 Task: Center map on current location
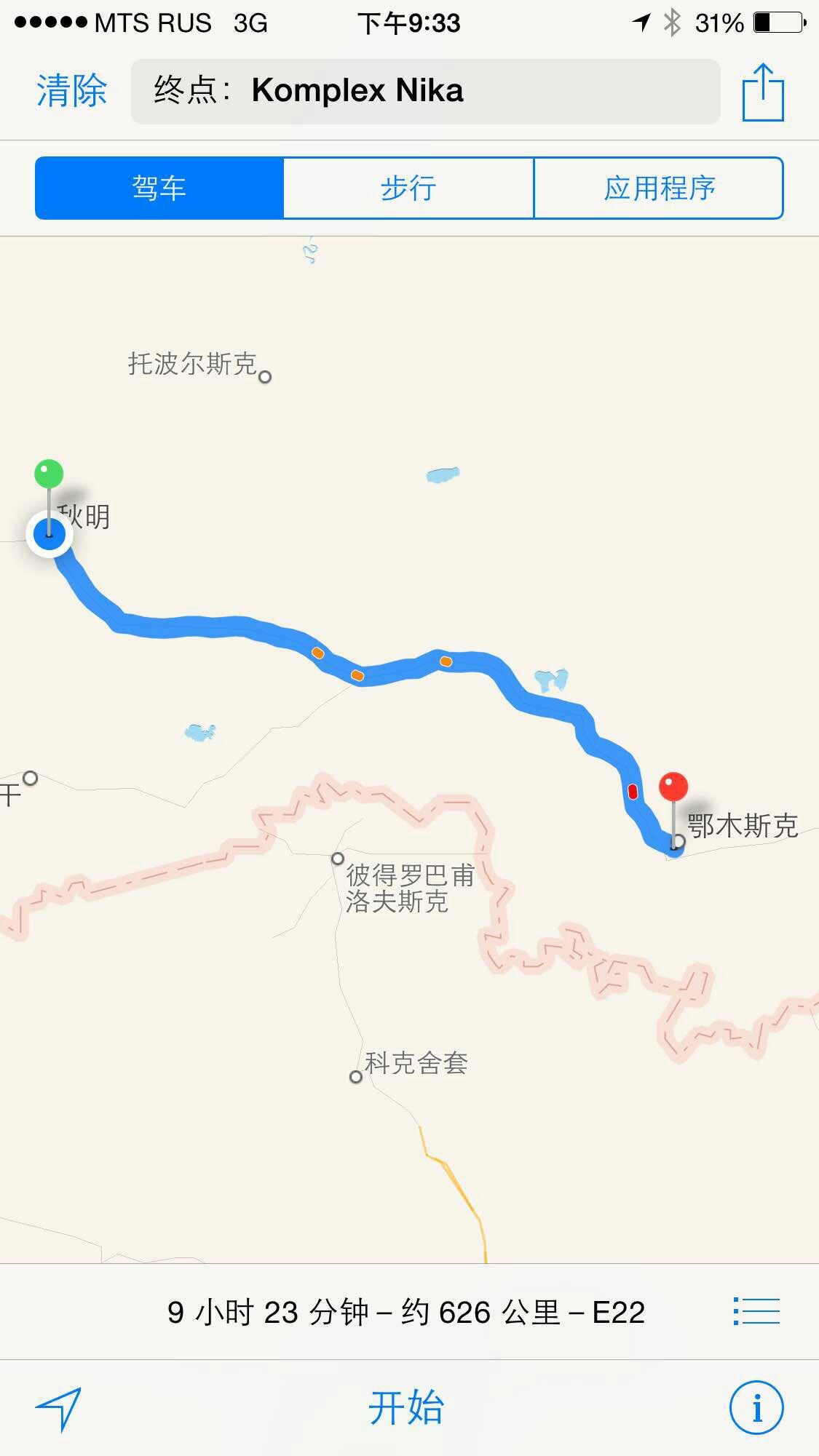point(58,1409)
